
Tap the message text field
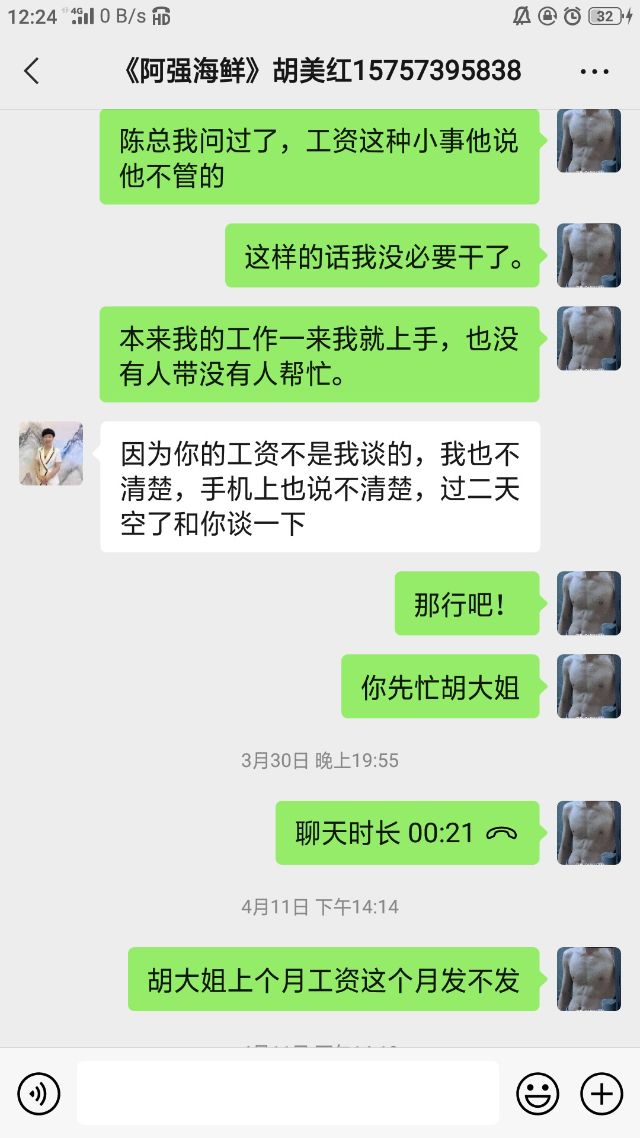pos(287,1093)
